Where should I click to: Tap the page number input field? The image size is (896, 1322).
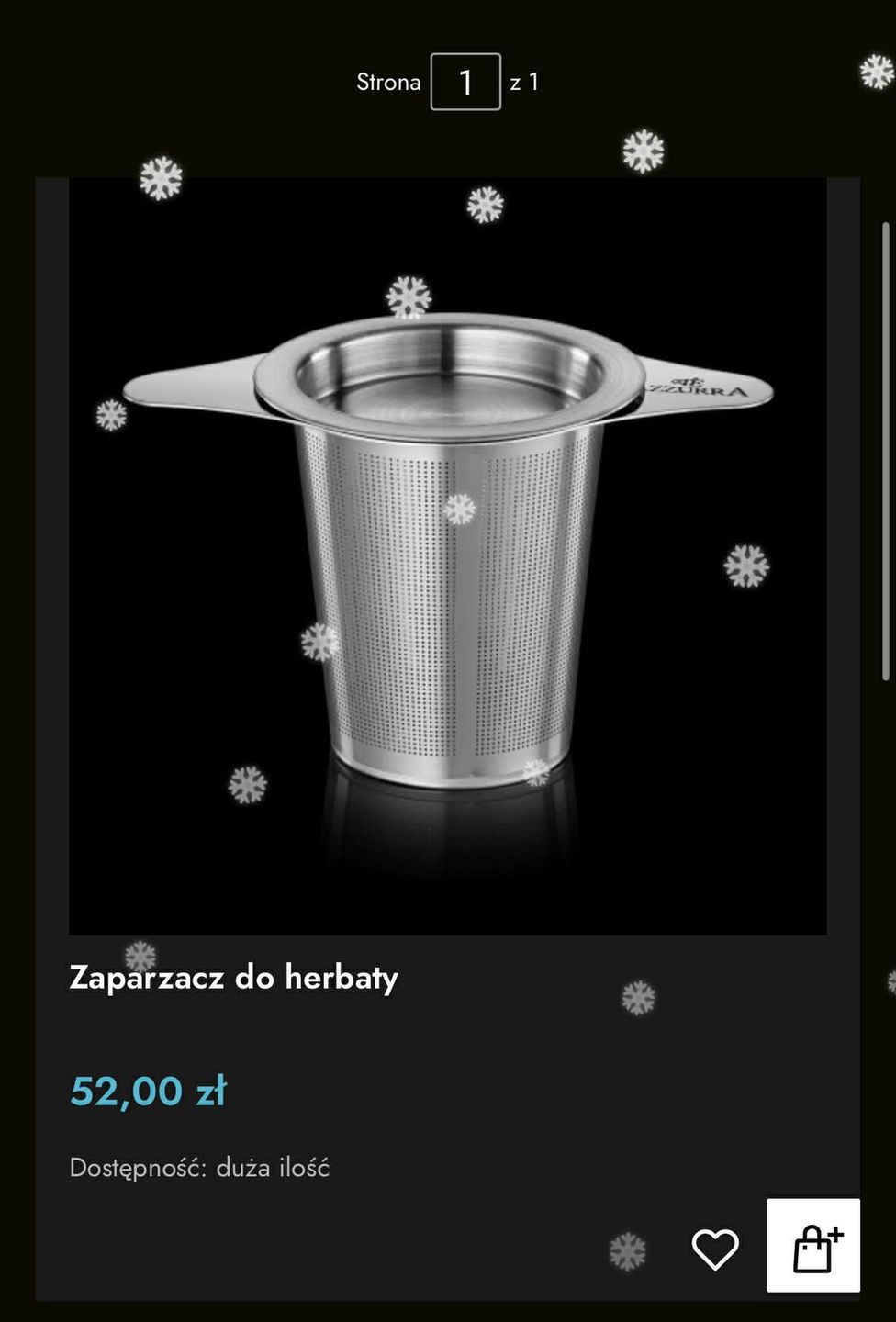[x=465, y=83]
